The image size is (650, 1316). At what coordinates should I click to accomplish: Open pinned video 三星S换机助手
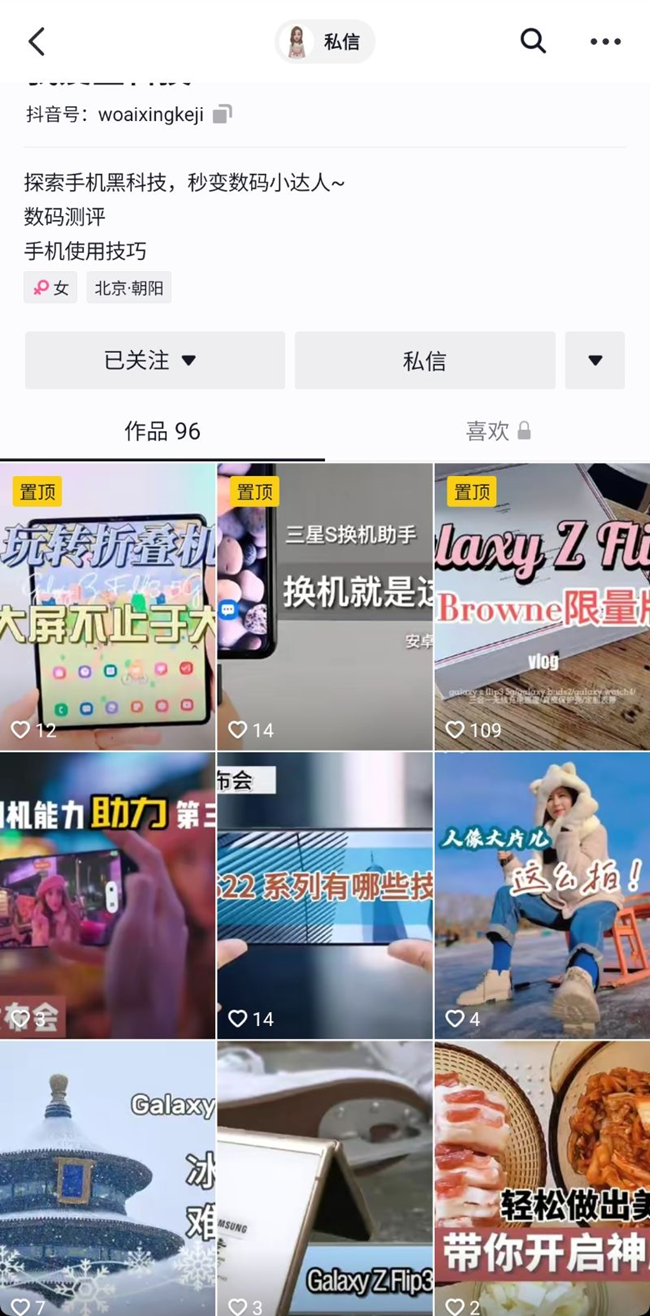pyautogui.click(x=325, y=606)
